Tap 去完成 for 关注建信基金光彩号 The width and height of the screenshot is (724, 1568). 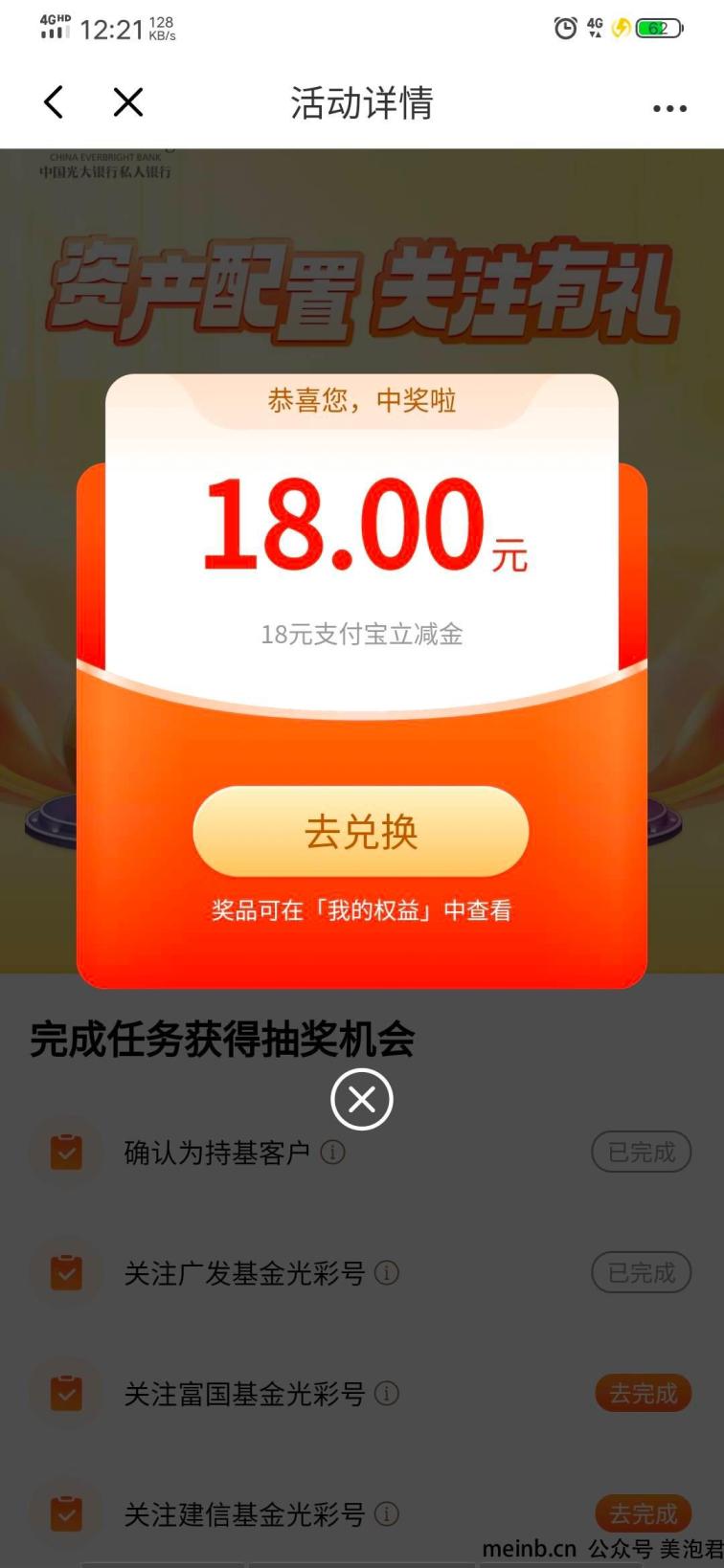pos(643,1512)
